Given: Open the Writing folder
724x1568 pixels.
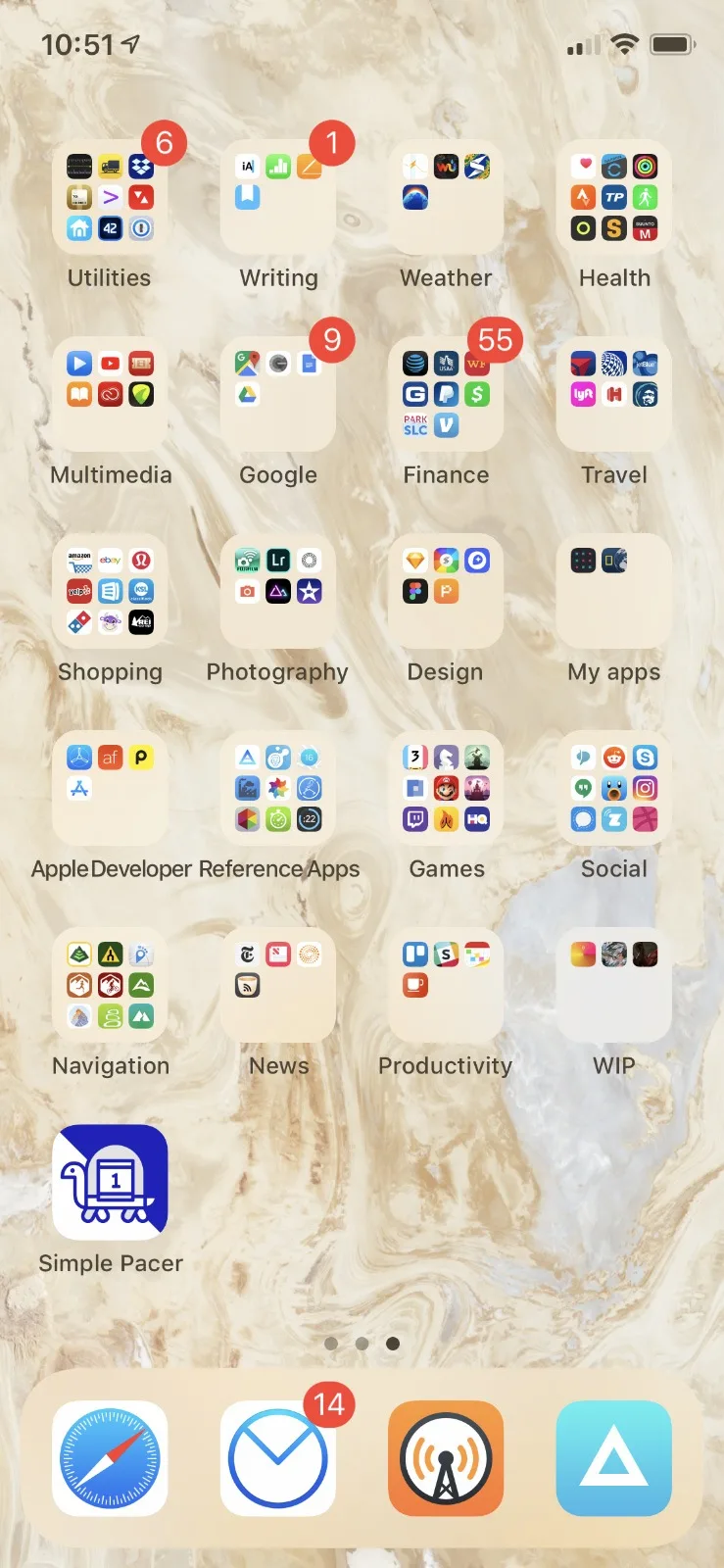Looking at the screenshot, I should coord(278,197).
